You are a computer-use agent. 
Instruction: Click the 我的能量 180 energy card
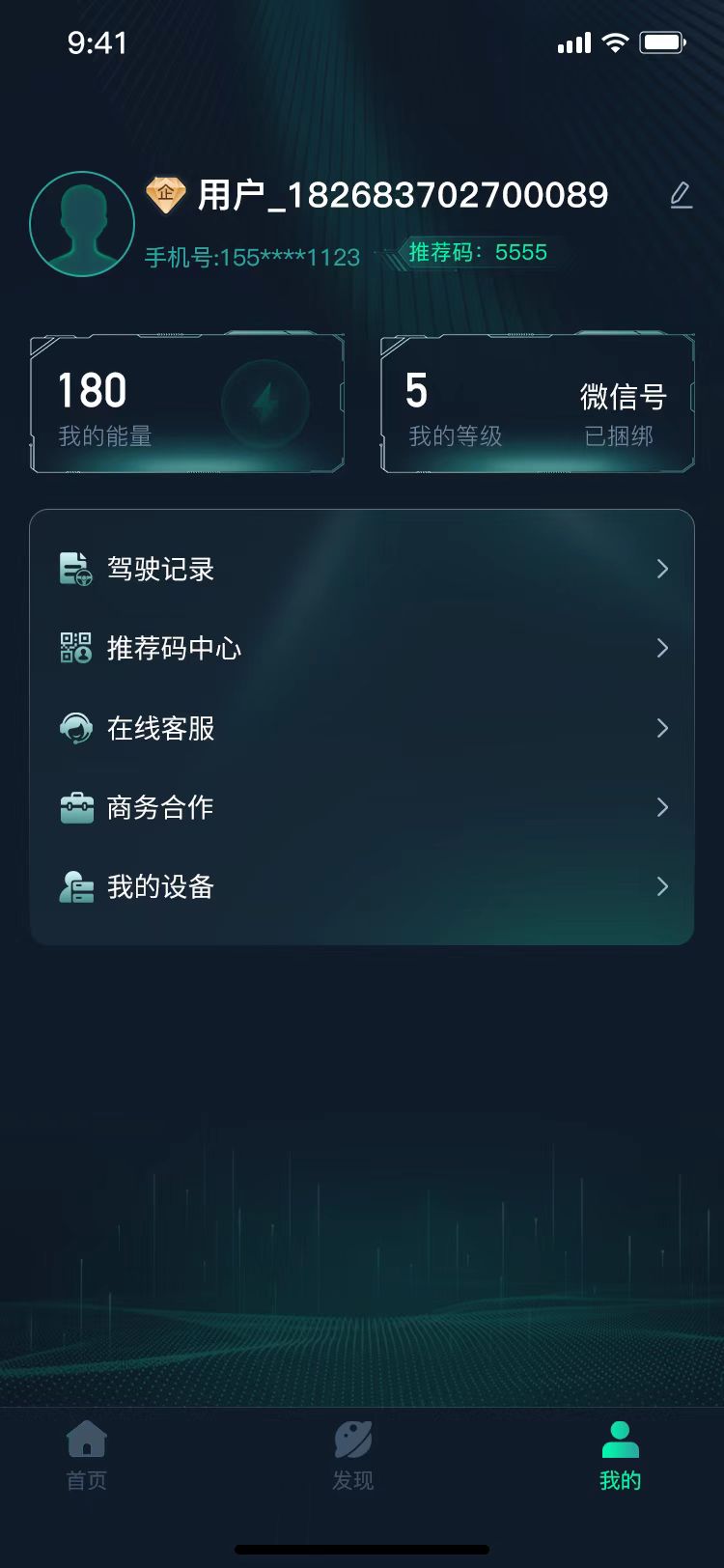(186, 403)
